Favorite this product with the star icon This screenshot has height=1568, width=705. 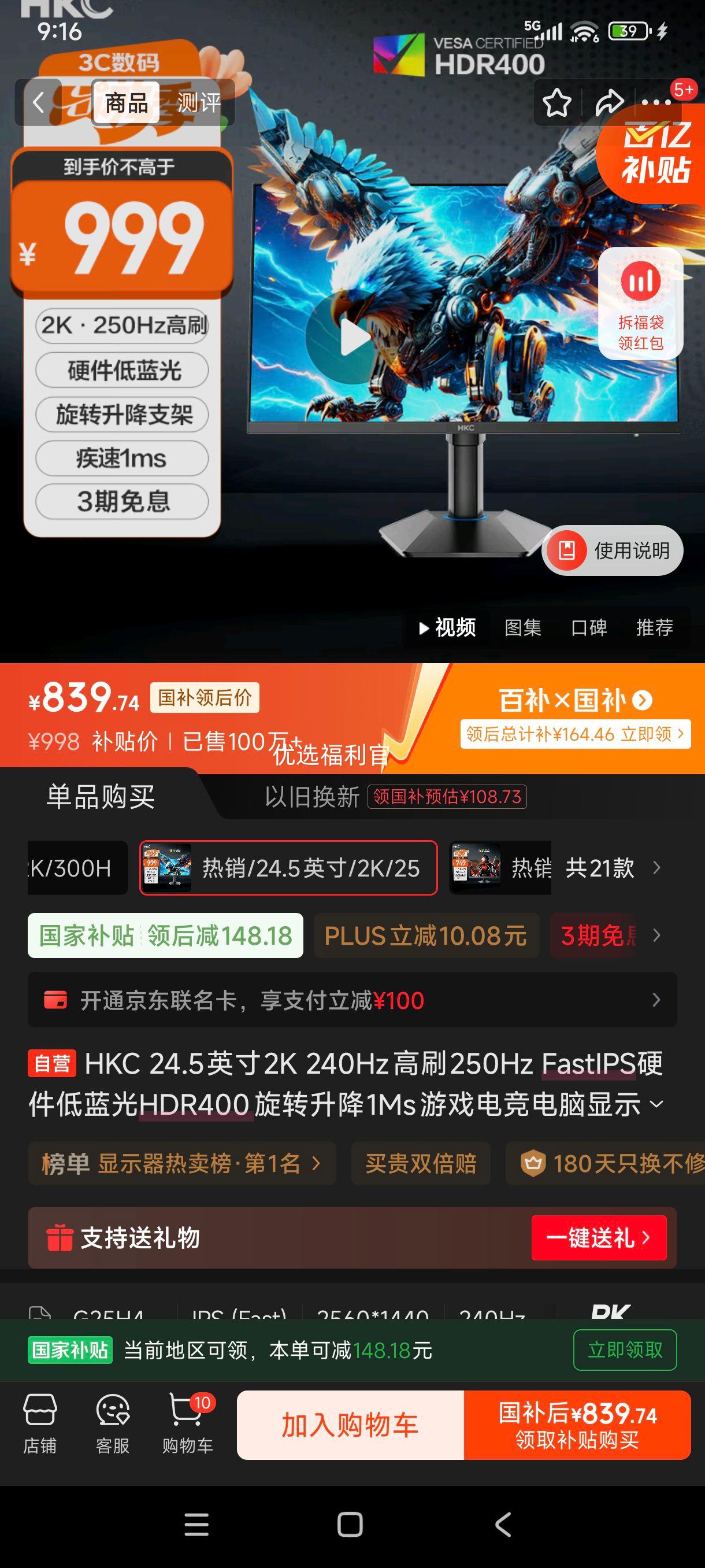click(556, 103)
